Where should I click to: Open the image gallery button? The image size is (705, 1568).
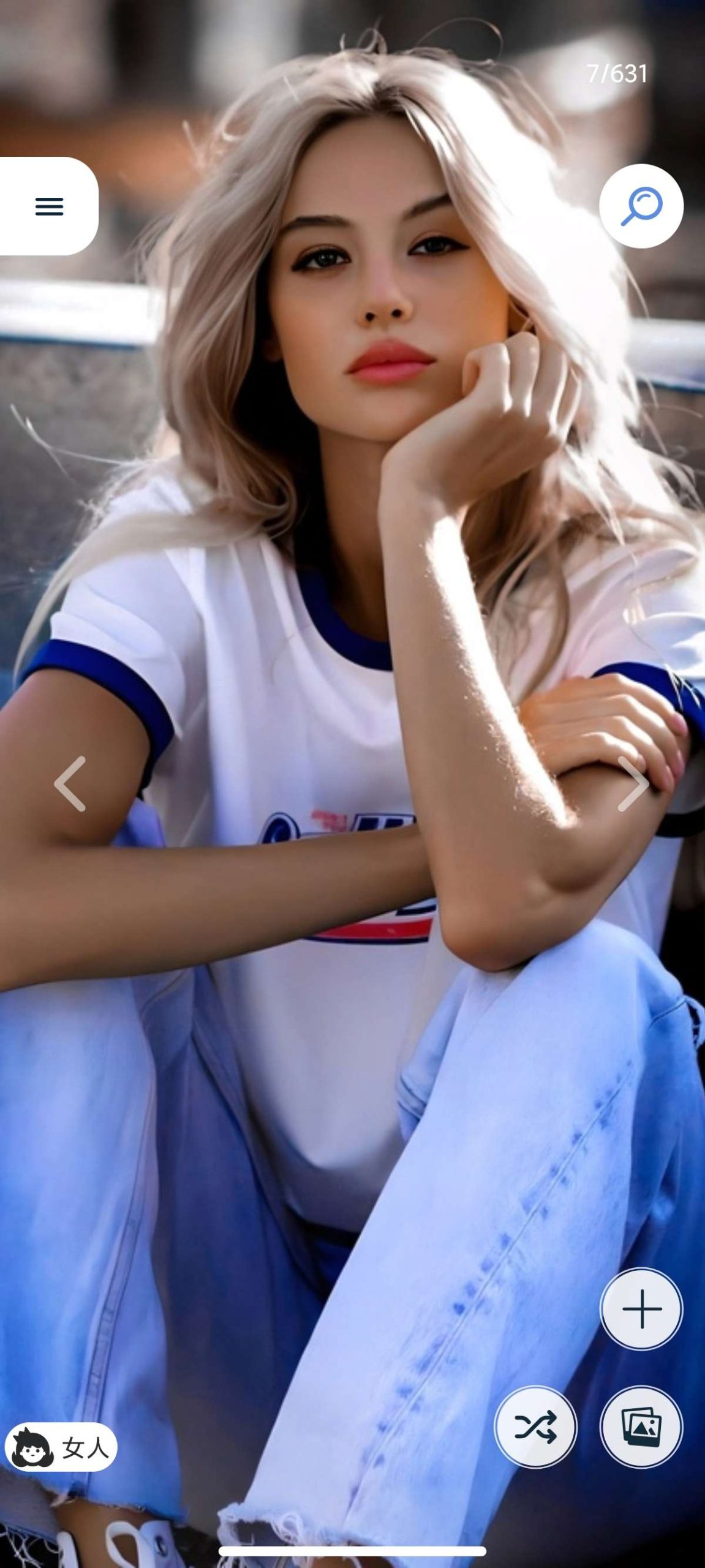point(641,1427)
